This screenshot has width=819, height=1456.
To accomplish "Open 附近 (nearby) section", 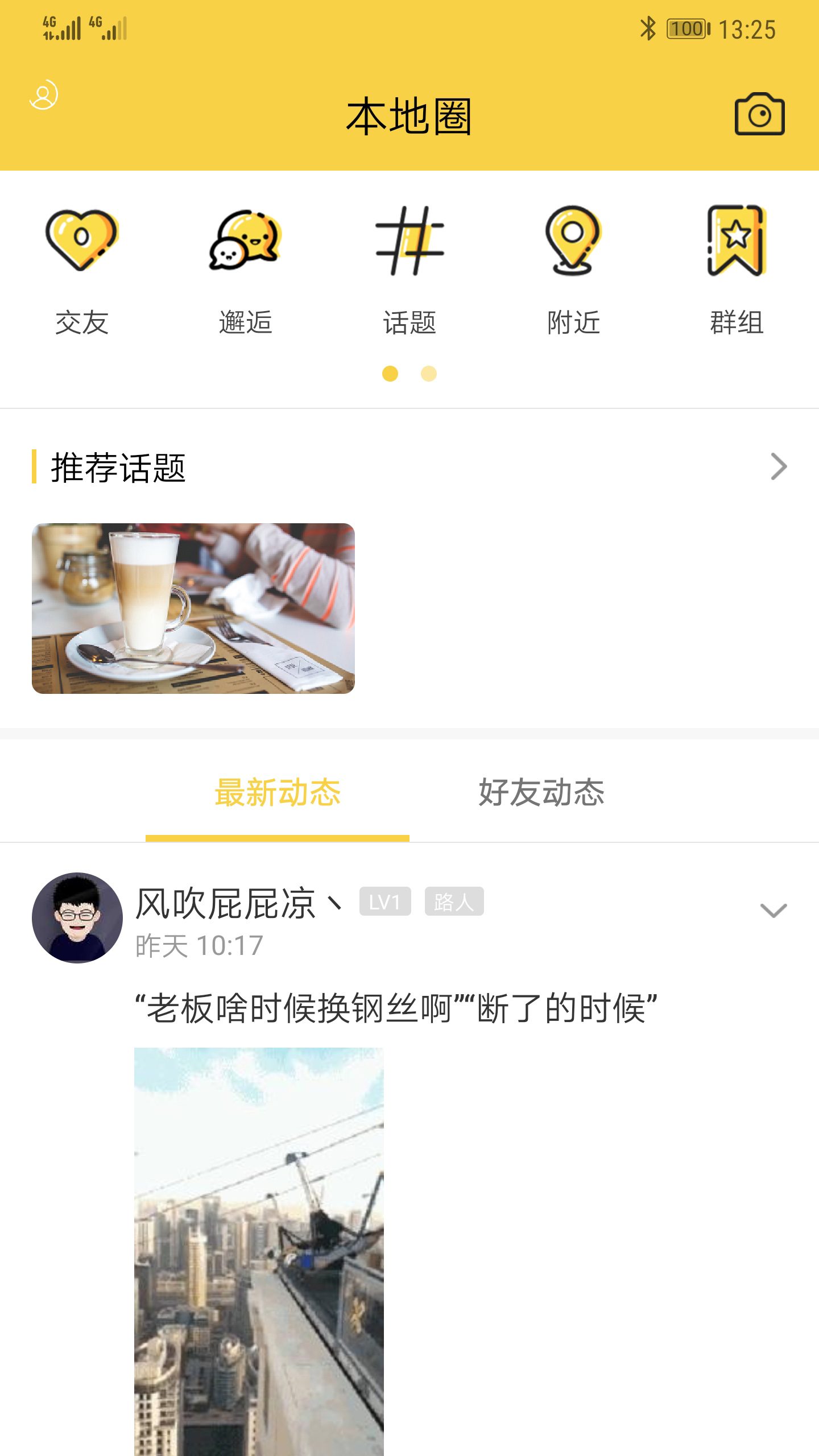I will [x=573, y=270].
